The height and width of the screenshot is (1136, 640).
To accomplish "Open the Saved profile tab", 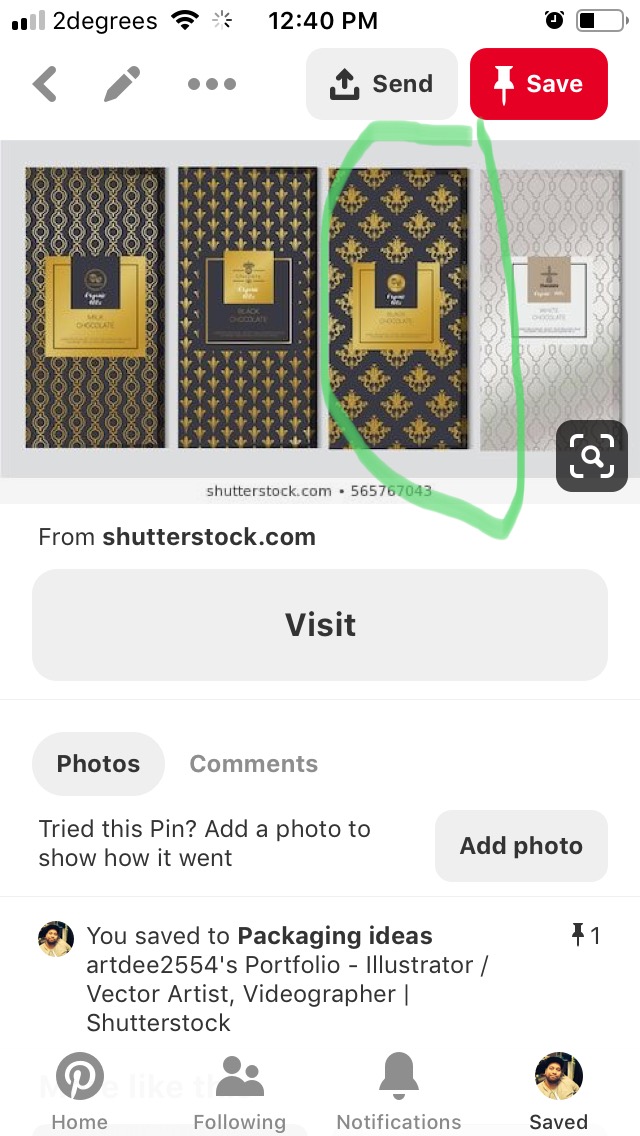I will (x=558, y=1090).
